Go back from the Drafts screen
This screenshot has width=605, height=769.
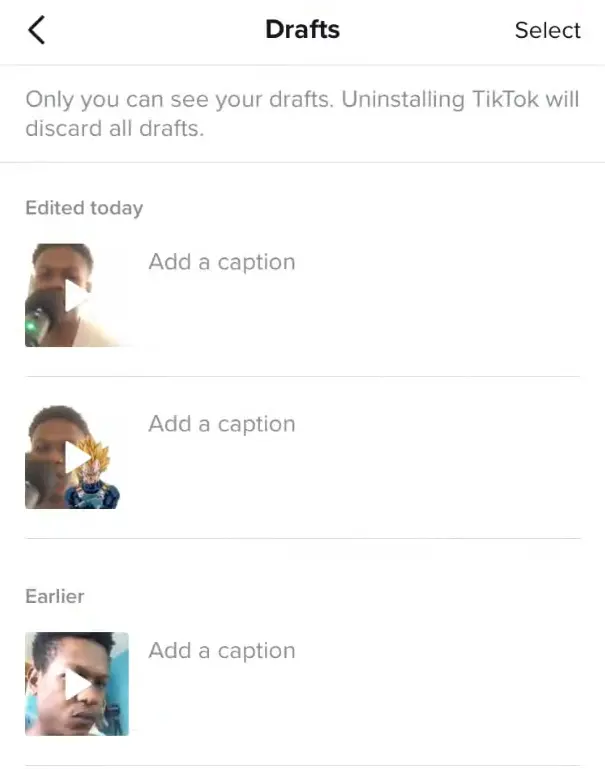click(x=37, y=31)
